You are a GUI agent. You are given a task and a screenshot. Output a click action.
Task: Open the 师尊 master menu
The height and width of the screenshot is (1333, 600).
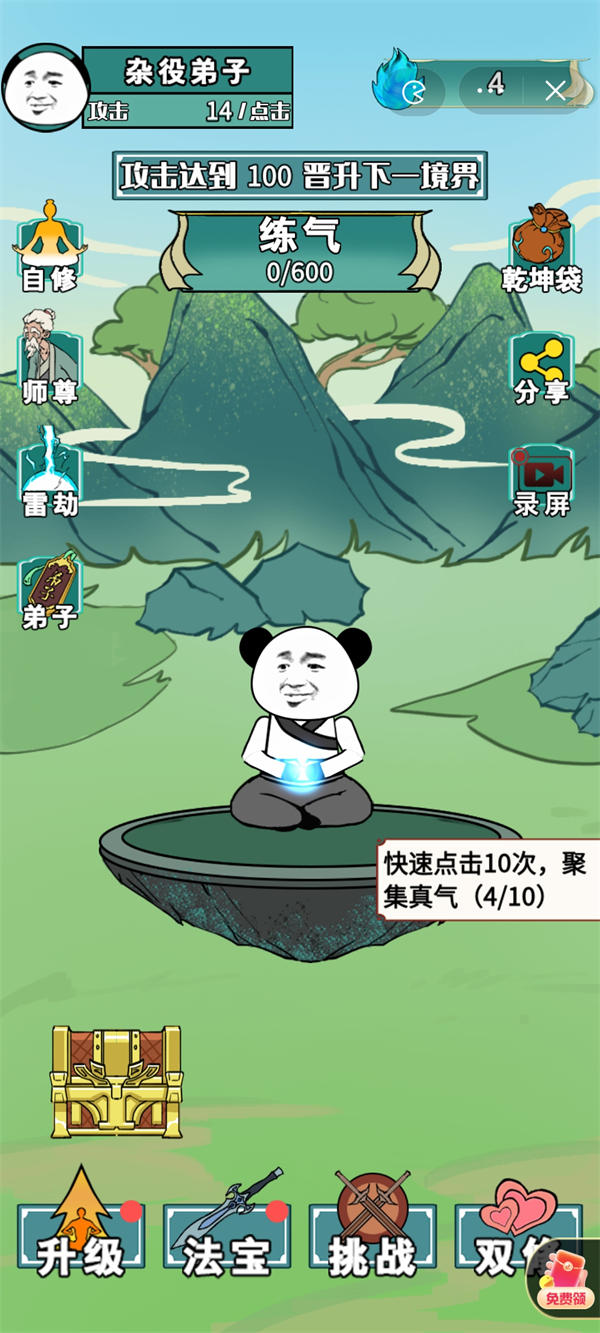click(50, 358)
